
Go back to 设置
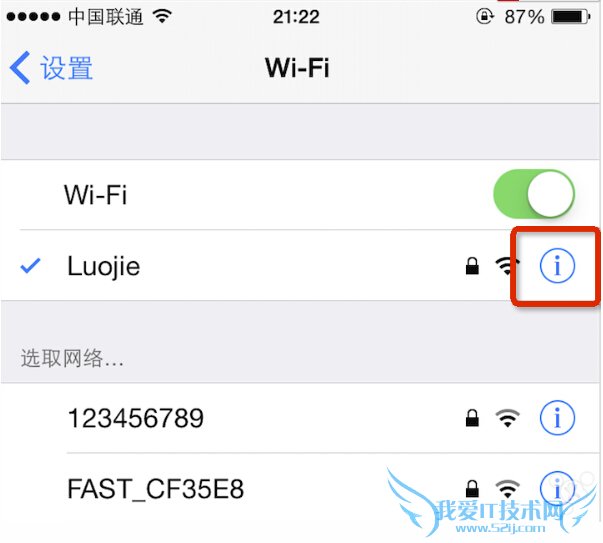pyautogui.click(x=52, y=68)
